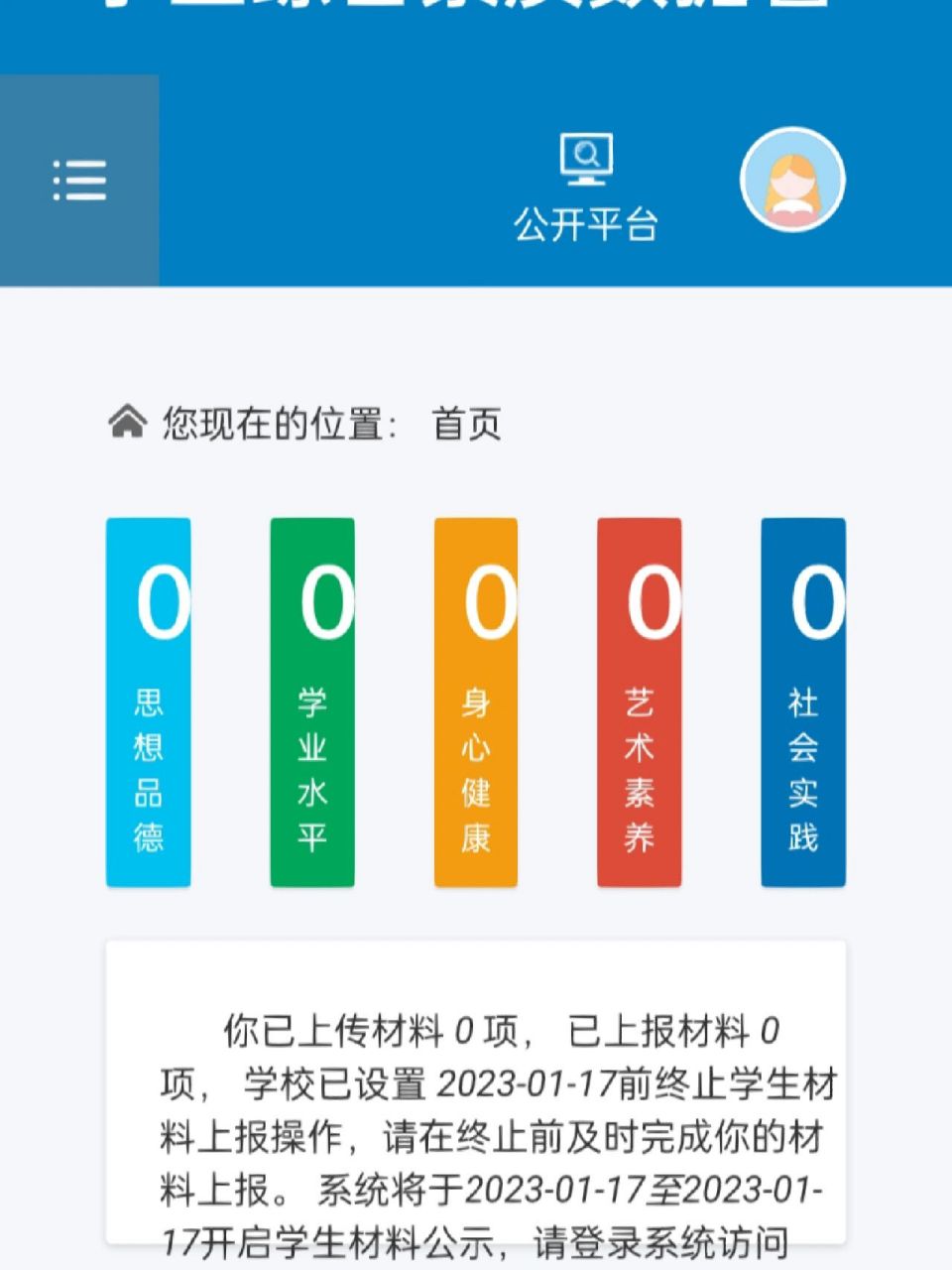Click the home icon beside 您现在的位置
The image size is (952, 1270).
[x=128, y=423]
